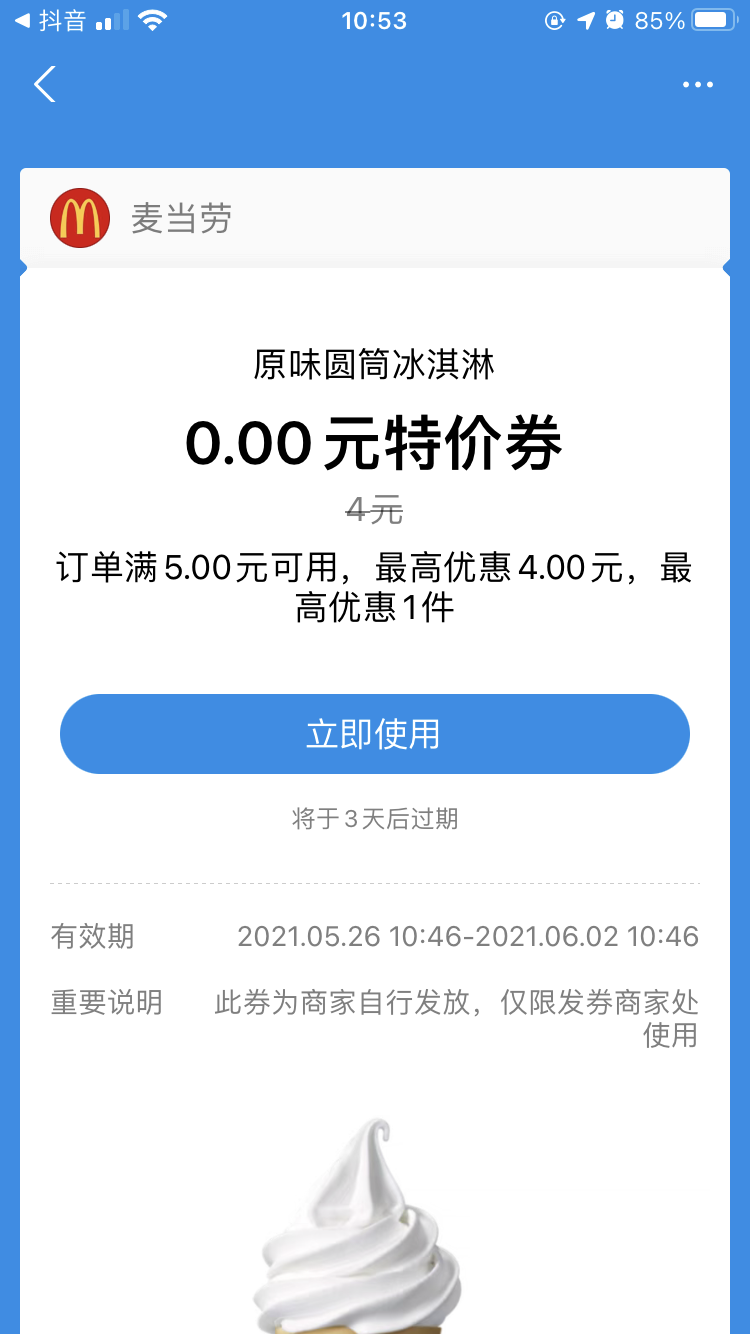This screenshot has height=1334, width=750.
Task: Open the 麦当劳 merchant header
Action: 180,218
